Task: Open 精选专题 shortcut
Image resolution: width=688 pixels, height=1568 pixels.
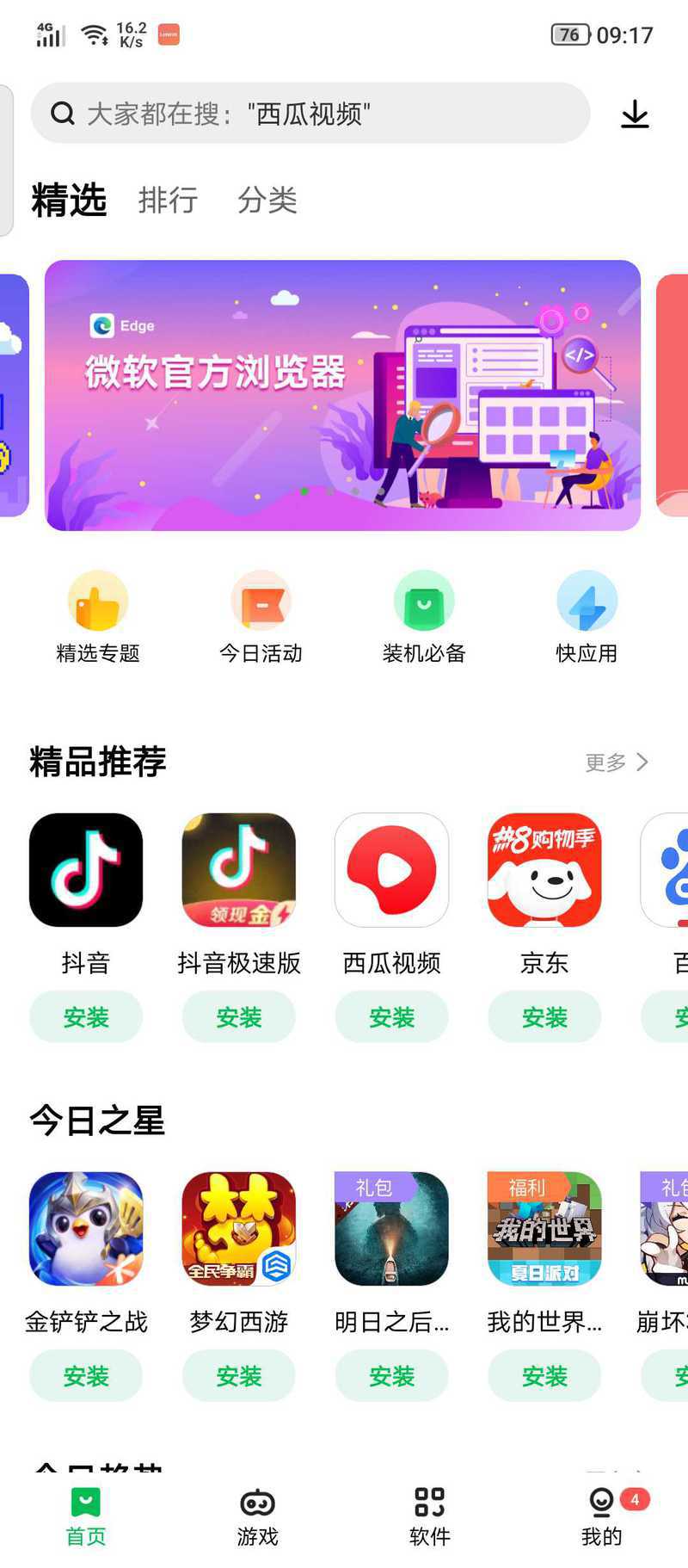Action: pyautogui.click(x=98, y=617)
